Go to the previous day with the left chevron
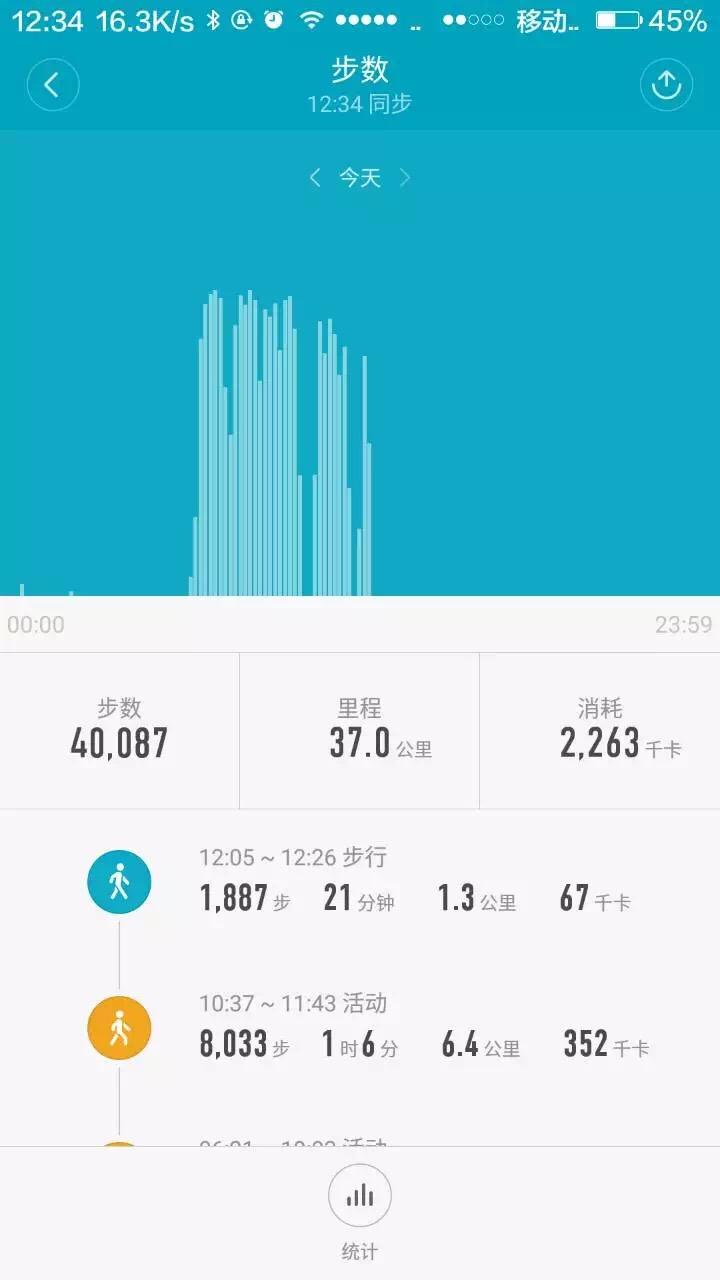720x1280 pixels. click(315, 177)
